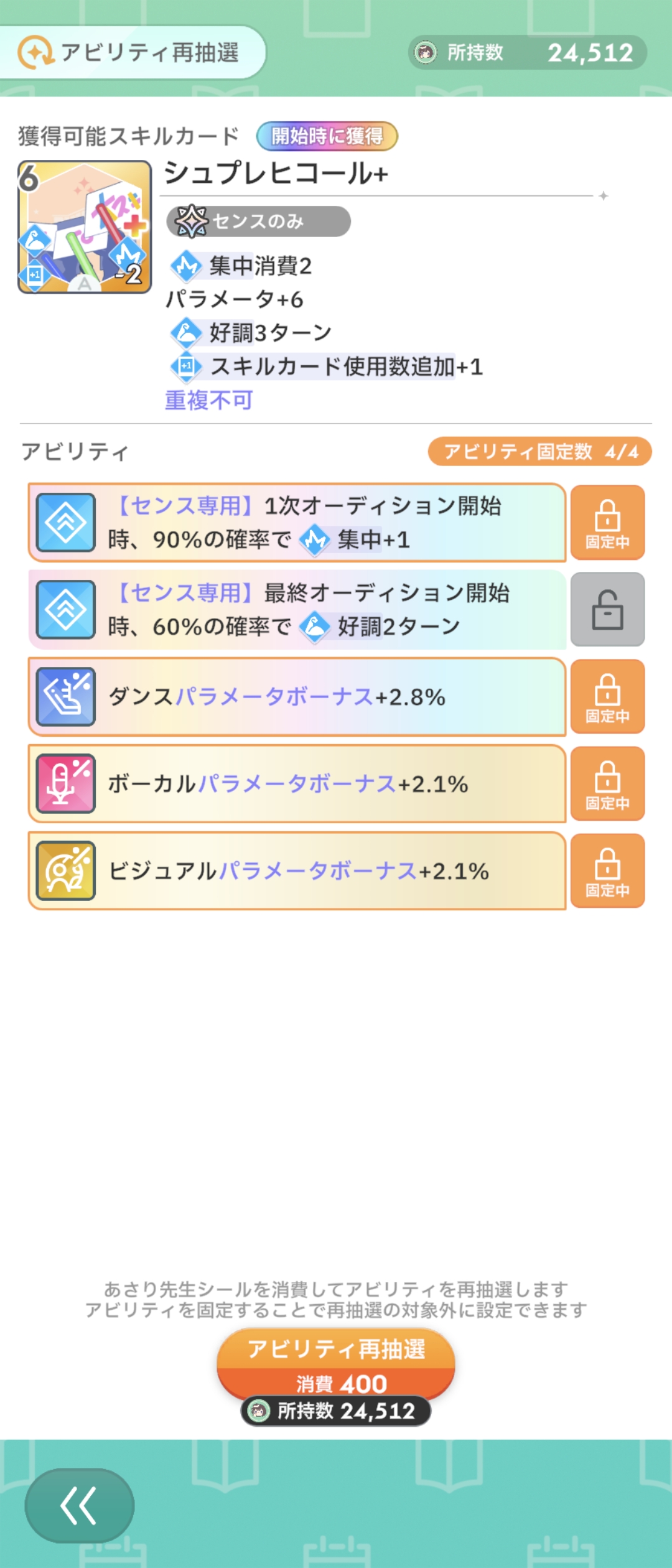Image resolution: width=672 pixels, height=1568 pixels.
Task: View the 重複不可 link details
Action: pyautogui.click(x=209, y=400)
